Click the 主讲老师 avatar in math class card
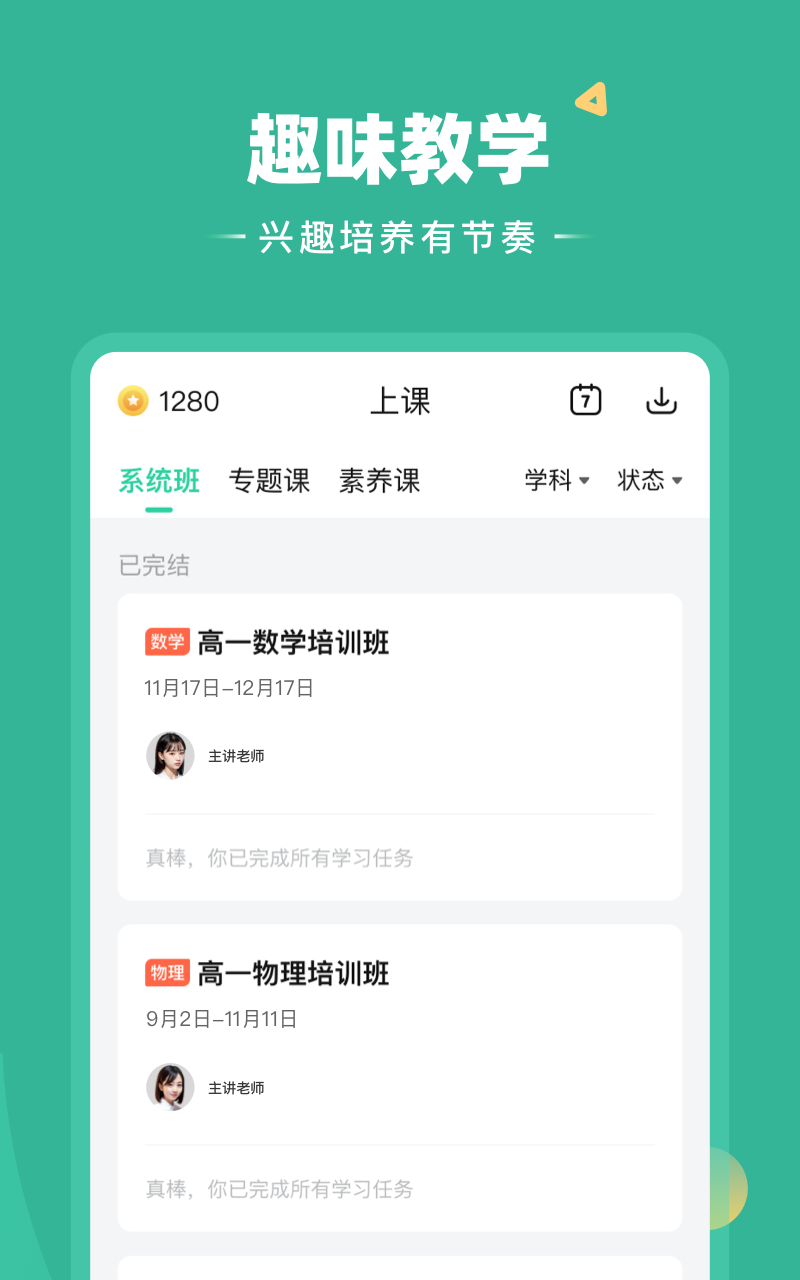The image size is (800, 1280). coord(170,756)
